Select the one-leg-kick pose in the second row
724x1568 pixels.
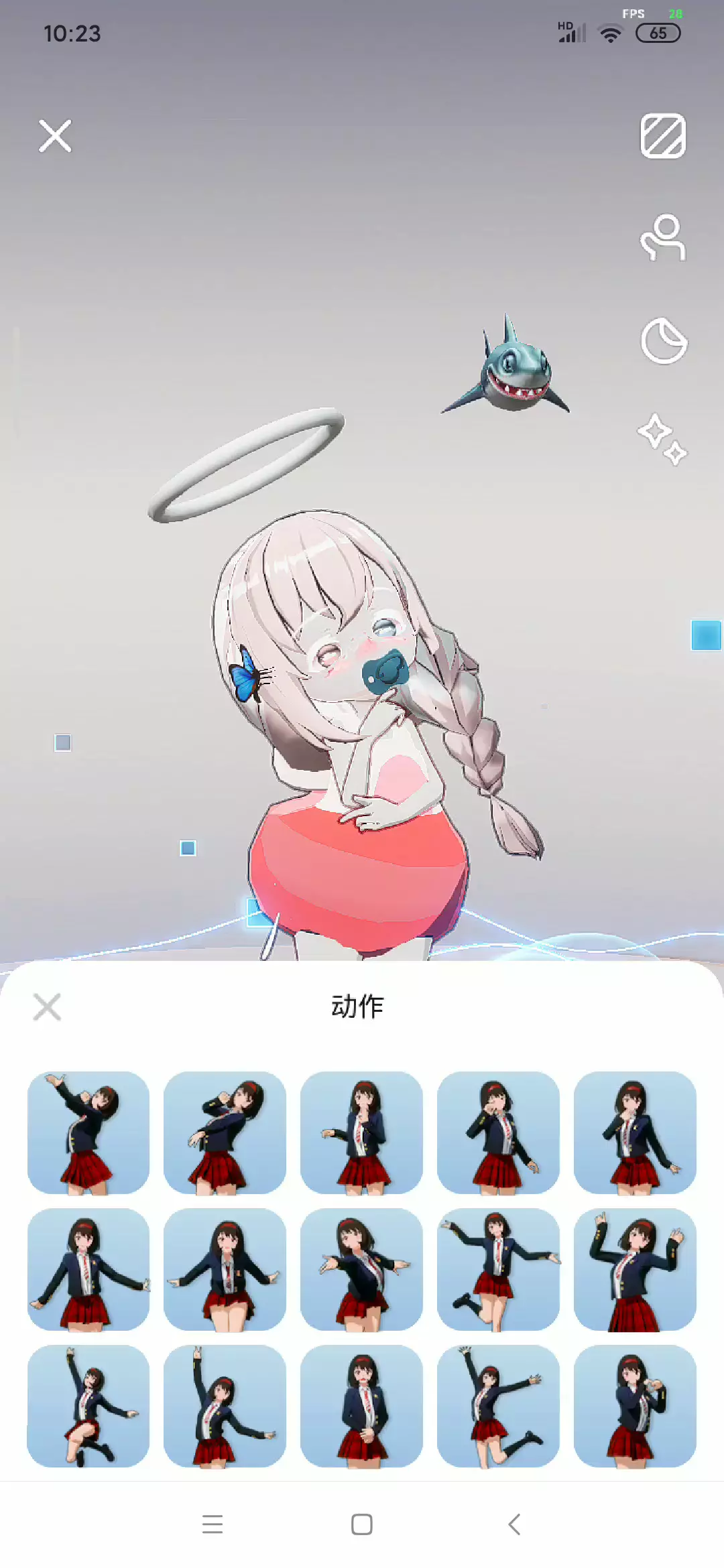498,1269
